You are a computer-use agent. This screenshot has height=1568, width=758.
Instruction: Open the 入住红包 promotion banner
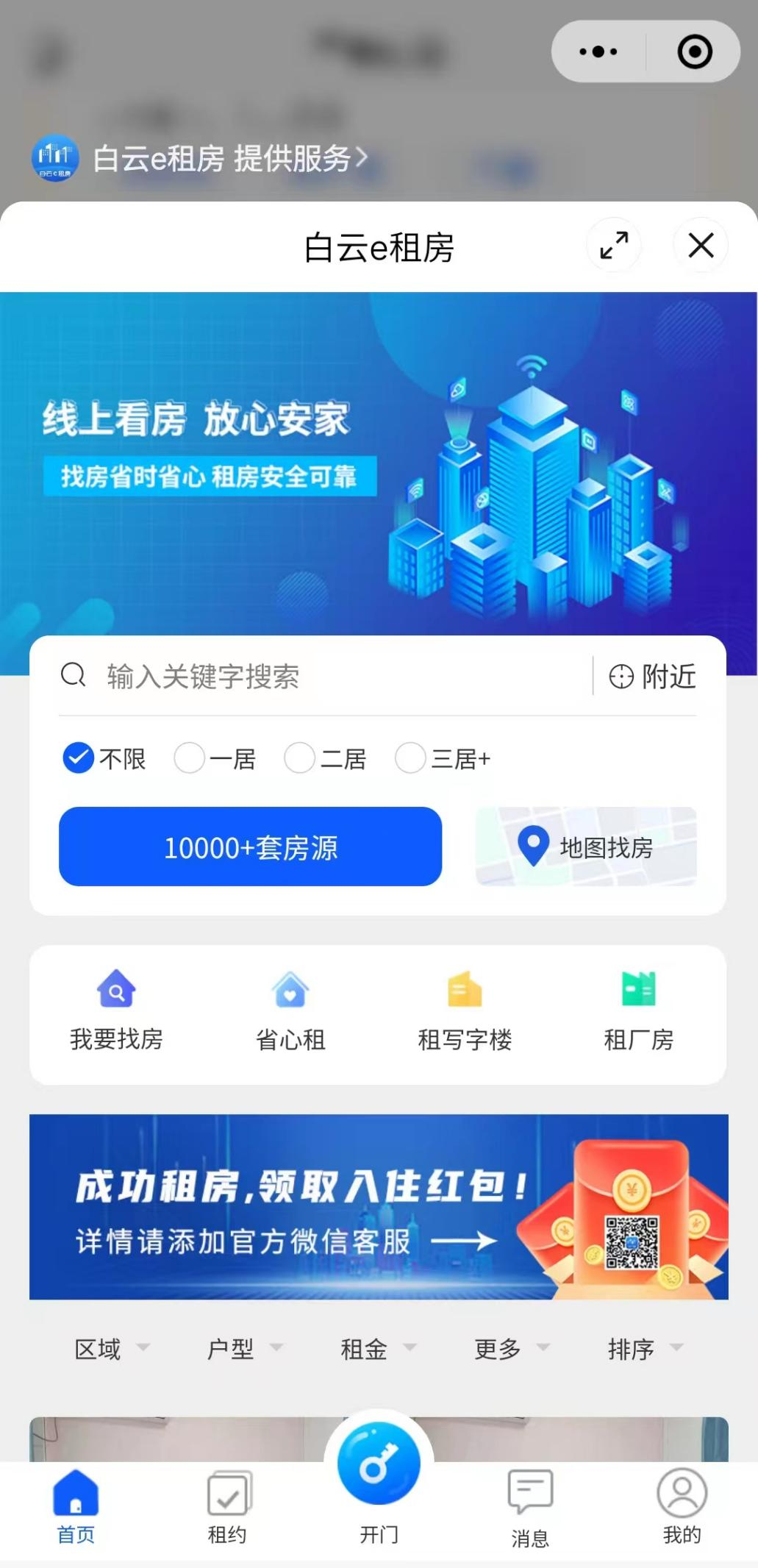[379, 1207]
